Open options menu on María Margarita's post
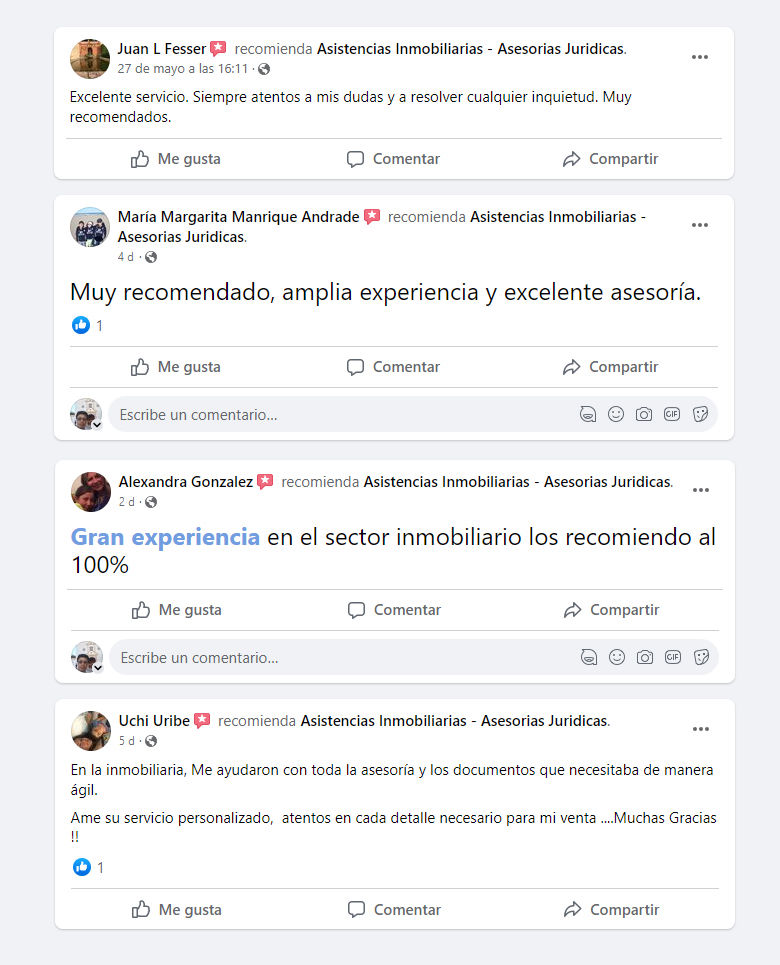This screenshot has height=965, width=780. (x=700, y=225)
